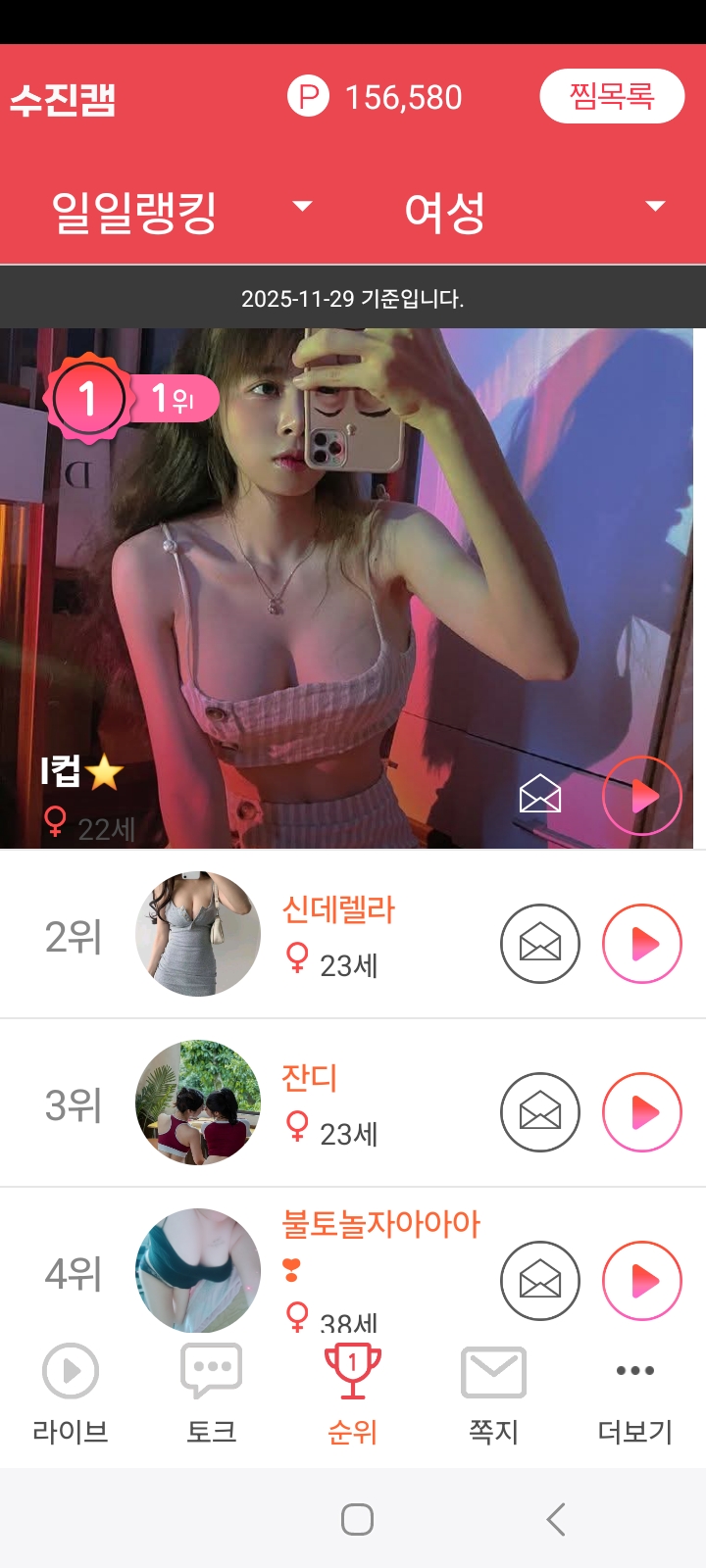Open the envelope icon on 잔디's row
This screenshot has height=1568, width=706.
(539, 1112)
